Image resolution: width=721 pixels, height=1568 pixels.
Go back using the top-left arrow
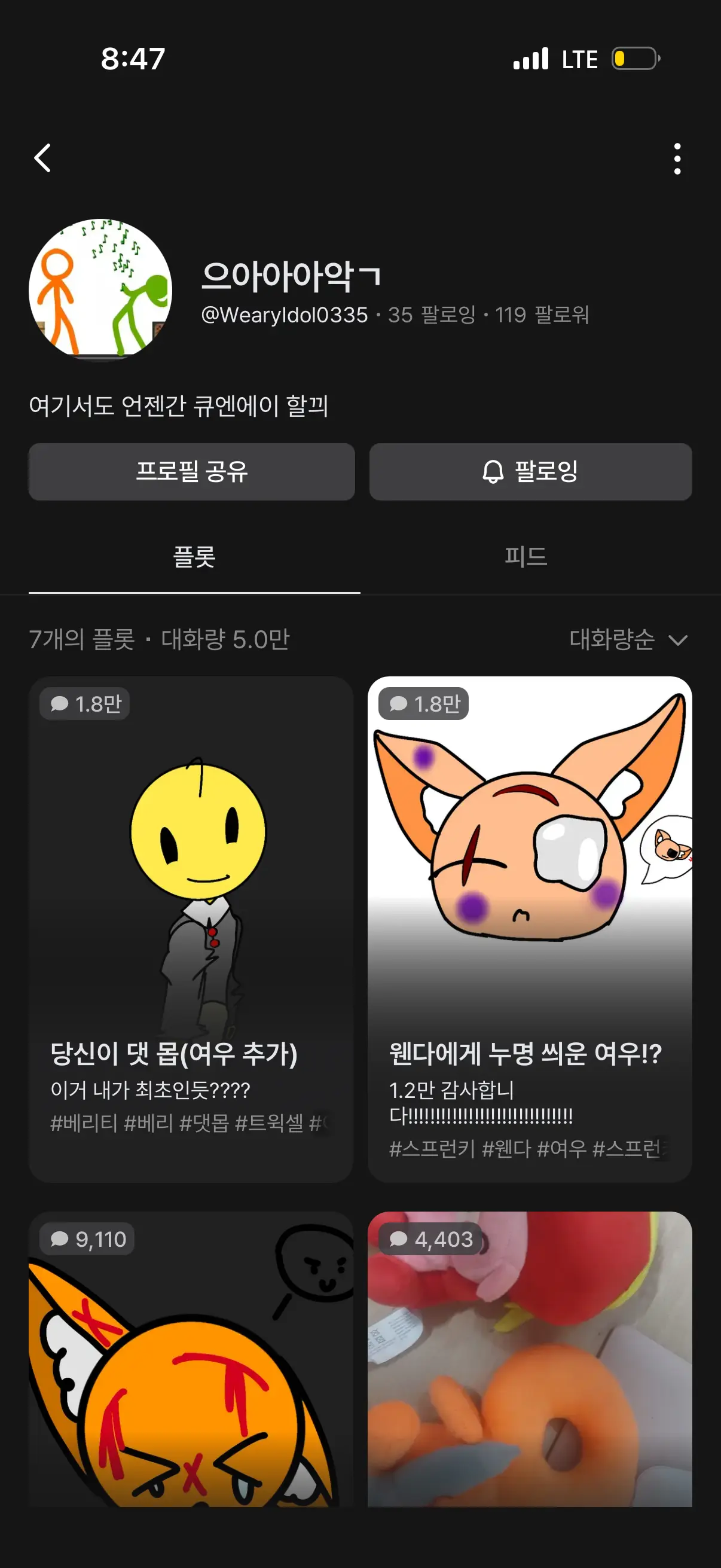[42, 158]
